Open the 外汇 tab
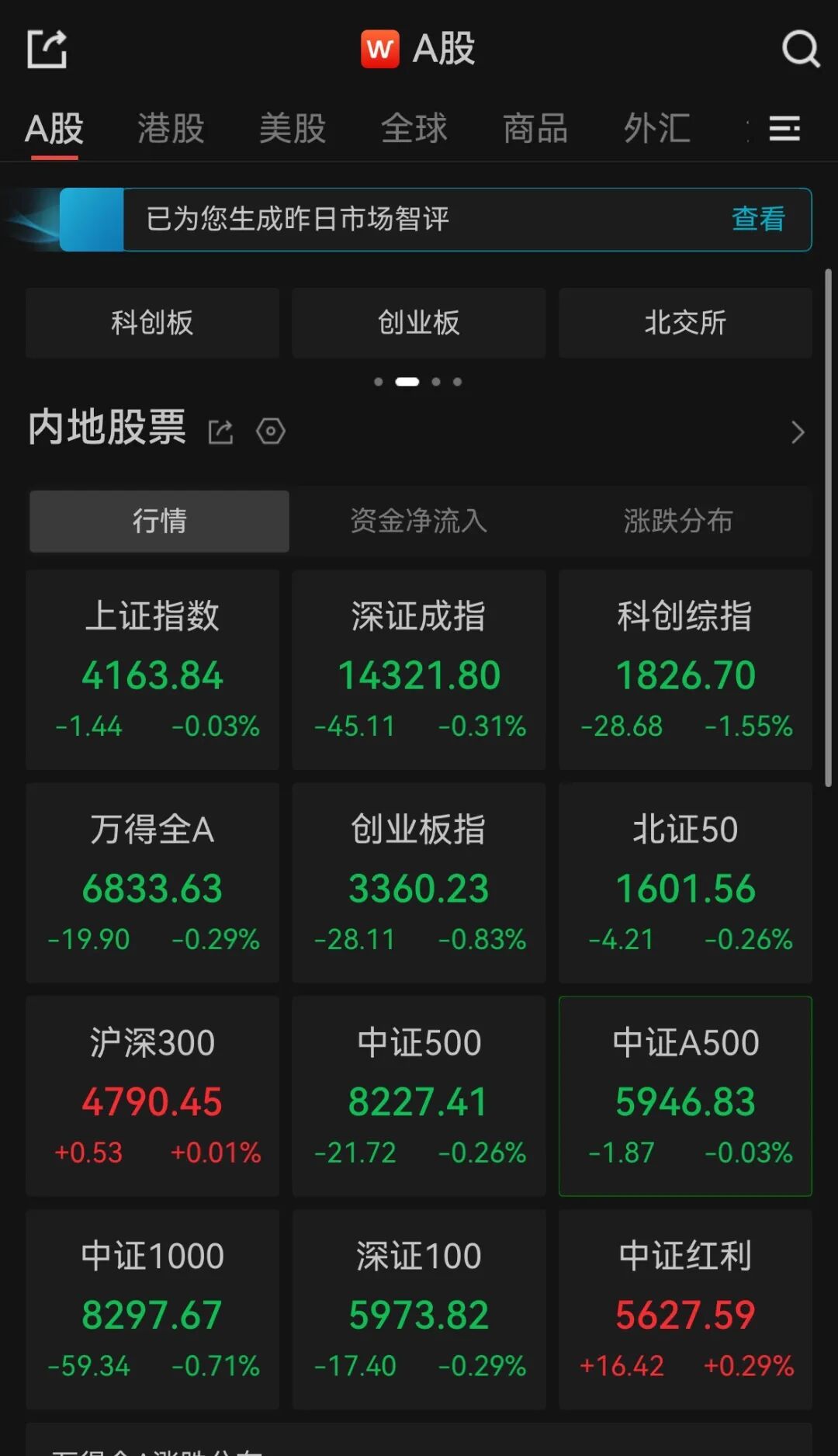The image size is (838, 1456). pos(657,129)
